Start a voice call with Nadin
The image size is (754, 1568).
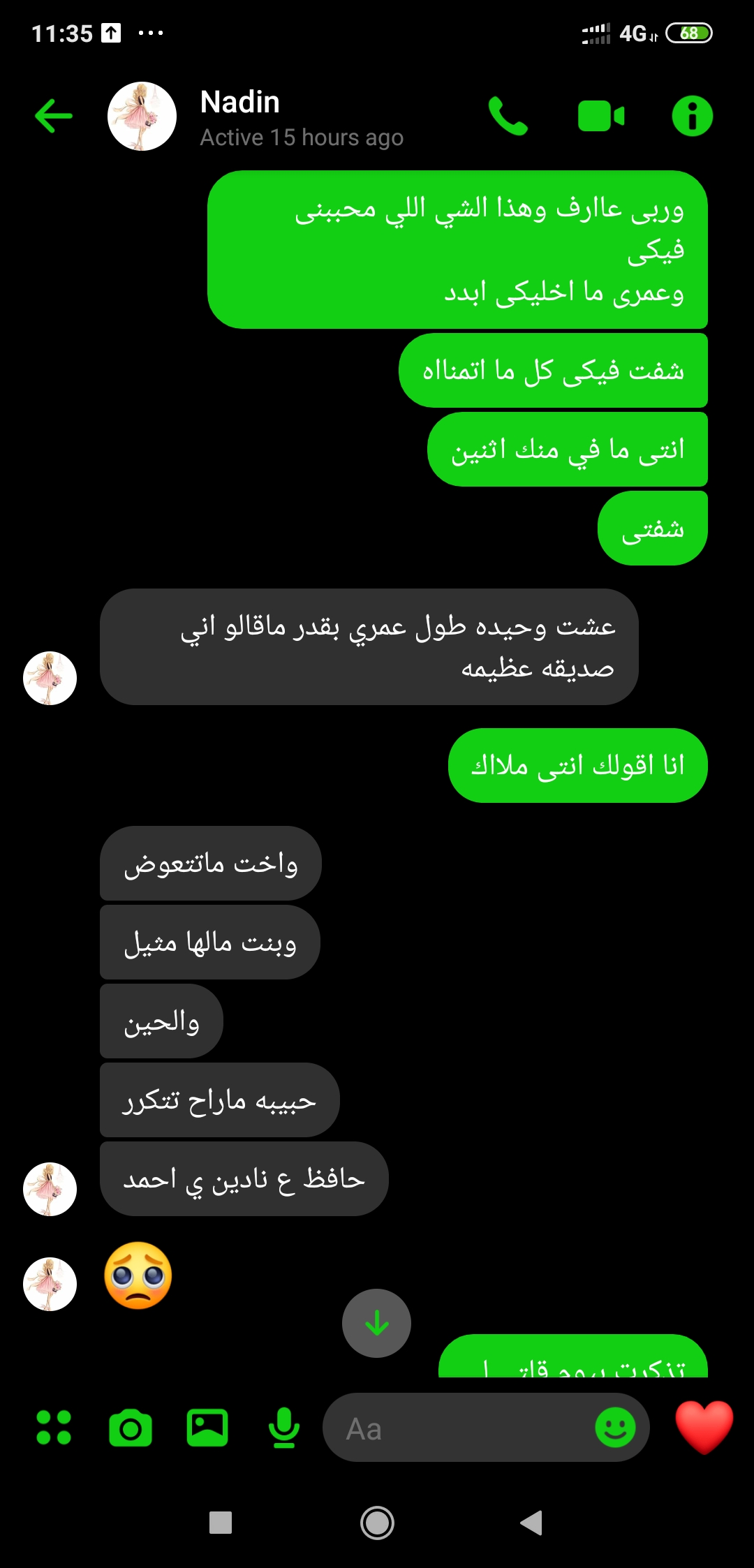(x=508, y=116)
